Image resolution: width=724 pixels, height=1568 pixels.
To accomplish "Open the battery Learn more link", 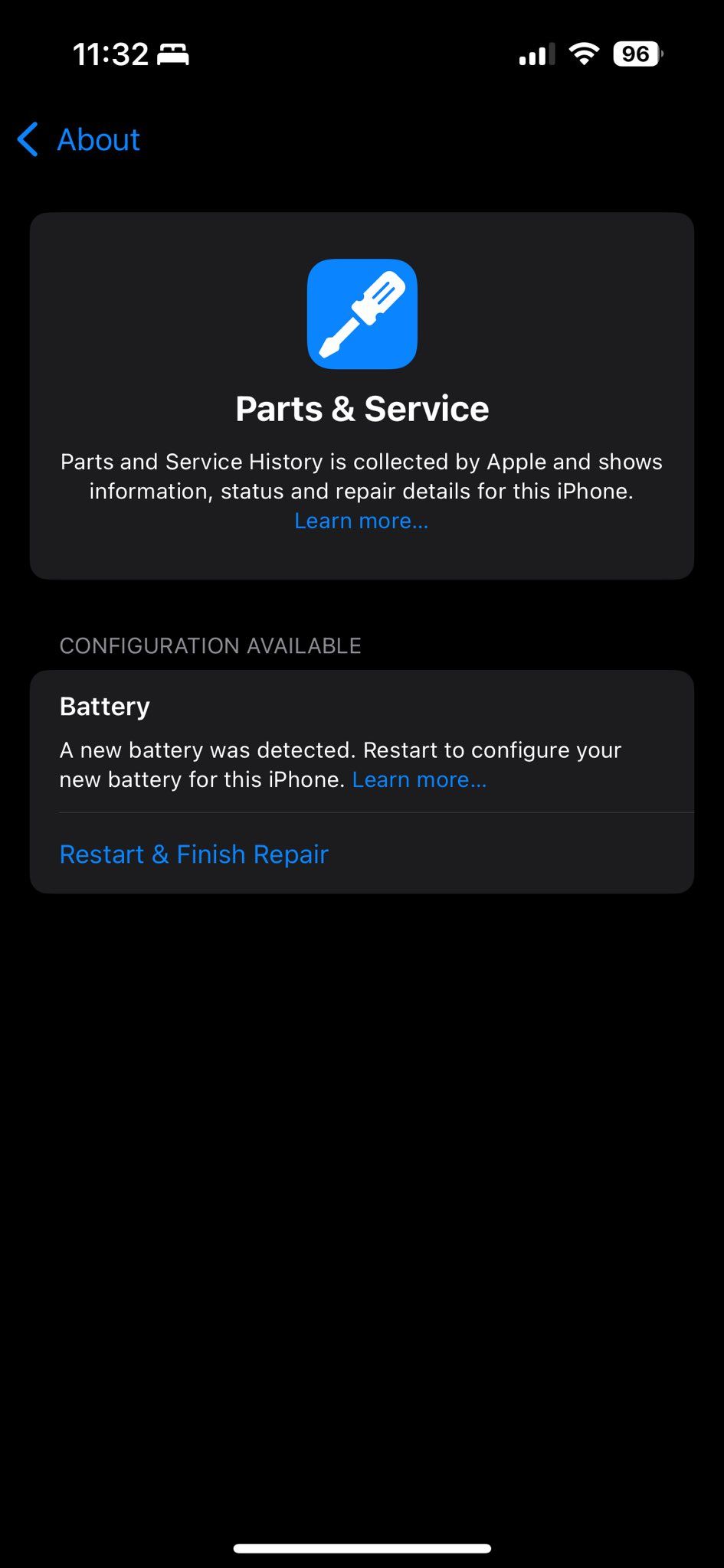I will point(418,779).
